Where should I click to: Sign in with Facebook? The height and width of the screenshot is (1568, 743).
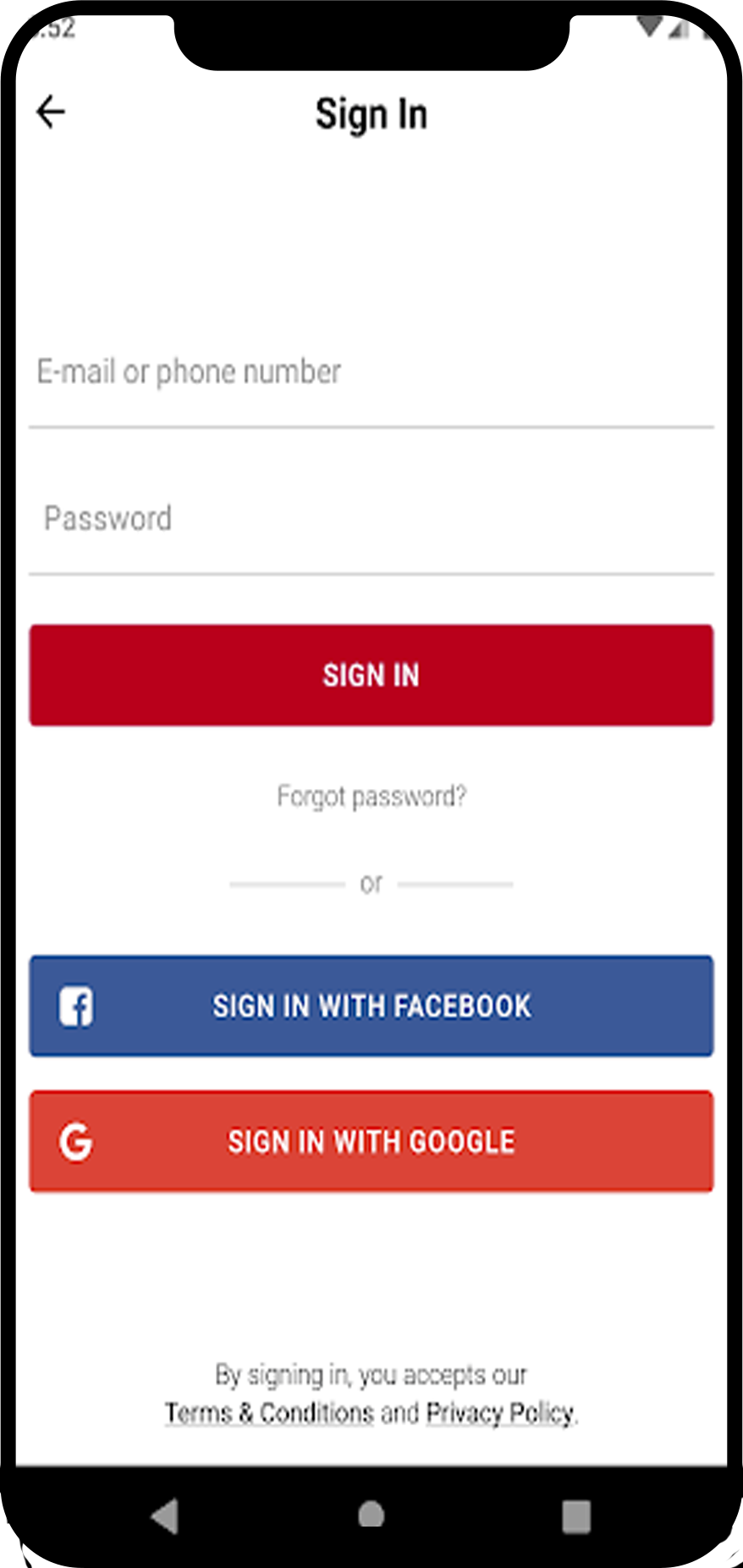[x=371, y=1006]
